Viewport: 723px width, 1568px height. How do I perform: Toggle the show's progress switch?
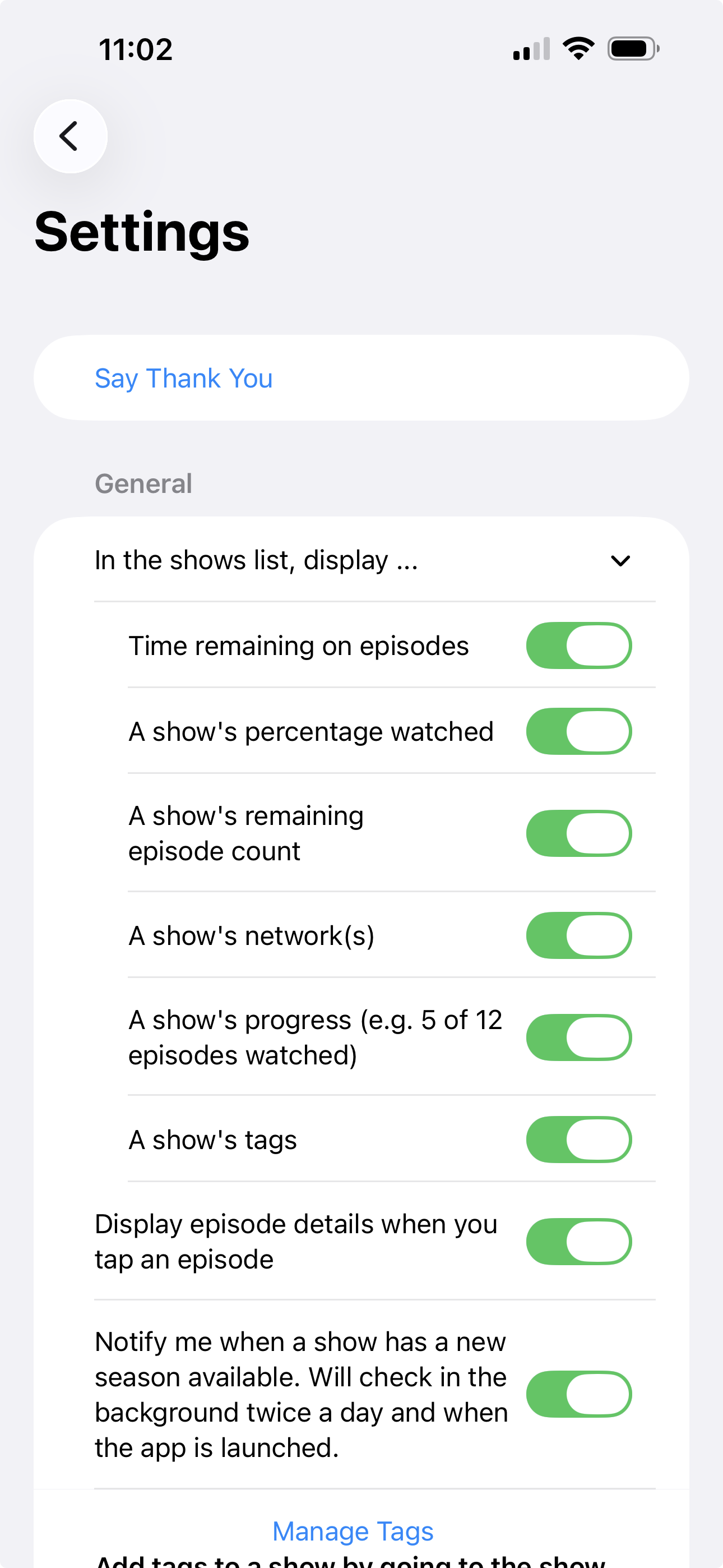pos(578,1037)
